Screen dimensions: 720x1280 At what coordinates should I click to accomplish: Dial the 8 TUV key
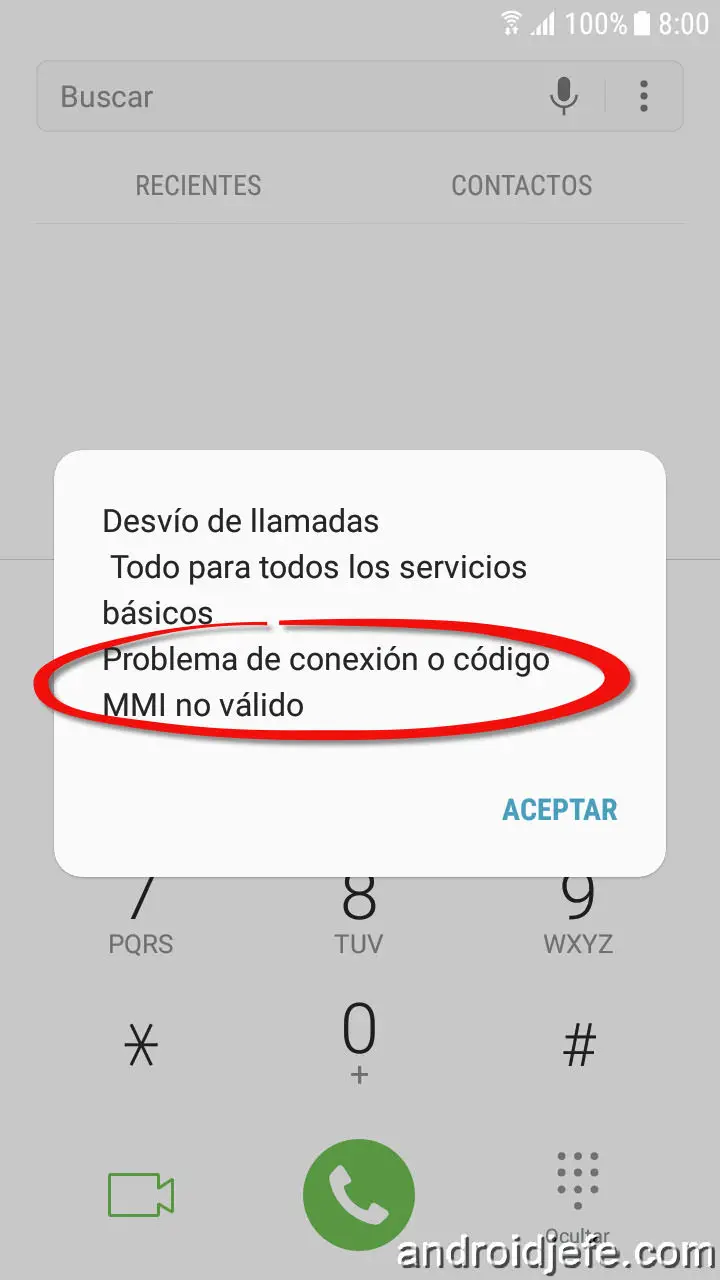pos(359,910)
